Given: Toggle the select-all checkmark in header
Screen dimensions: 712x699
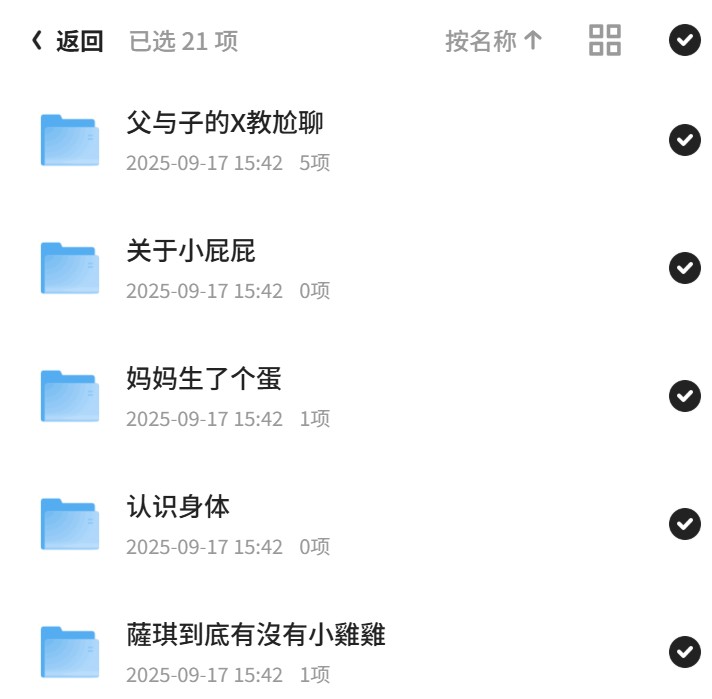Looking at the screenshot, I should 684,40.
